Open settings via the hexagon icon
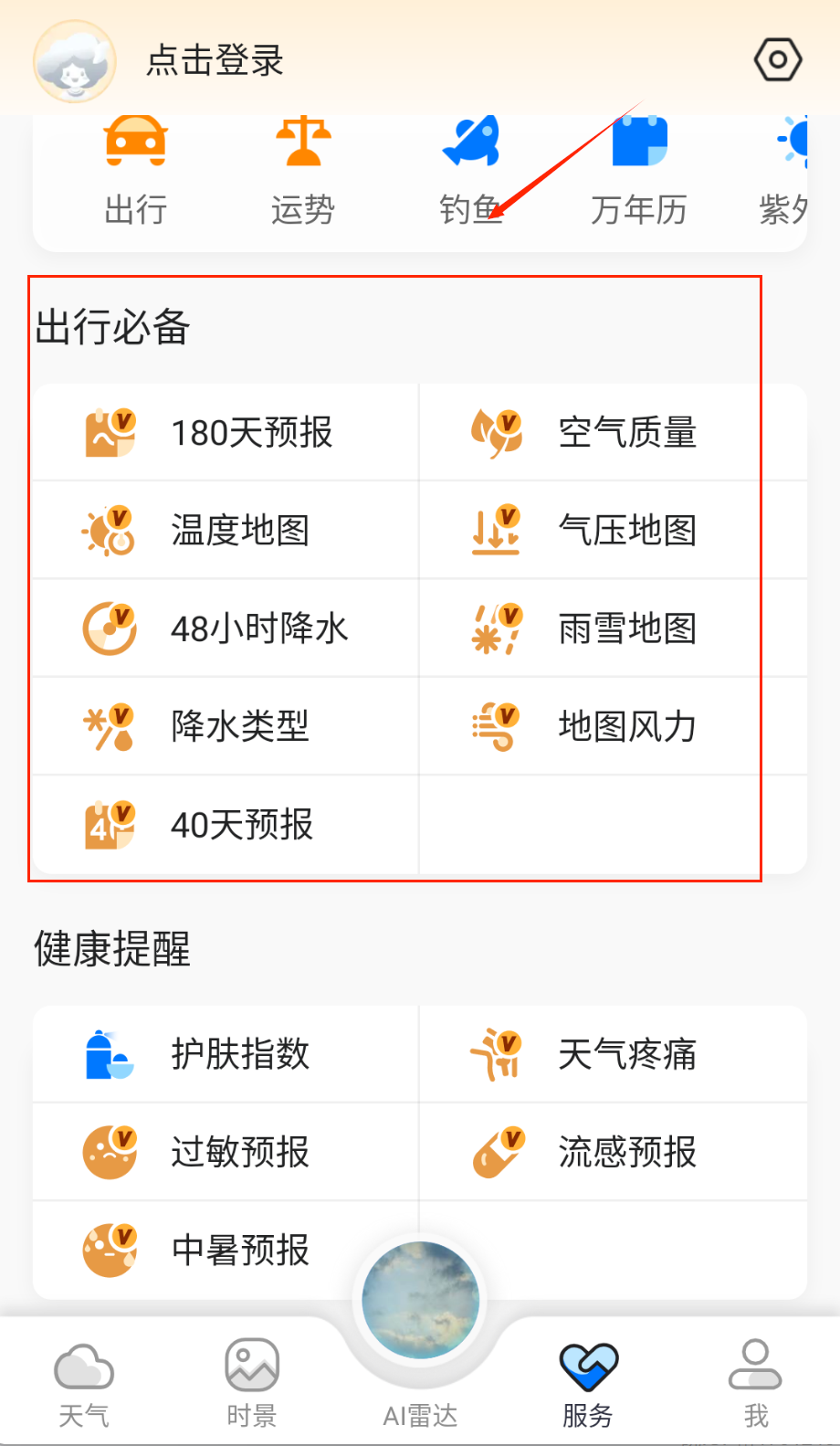 pos(777,60)
